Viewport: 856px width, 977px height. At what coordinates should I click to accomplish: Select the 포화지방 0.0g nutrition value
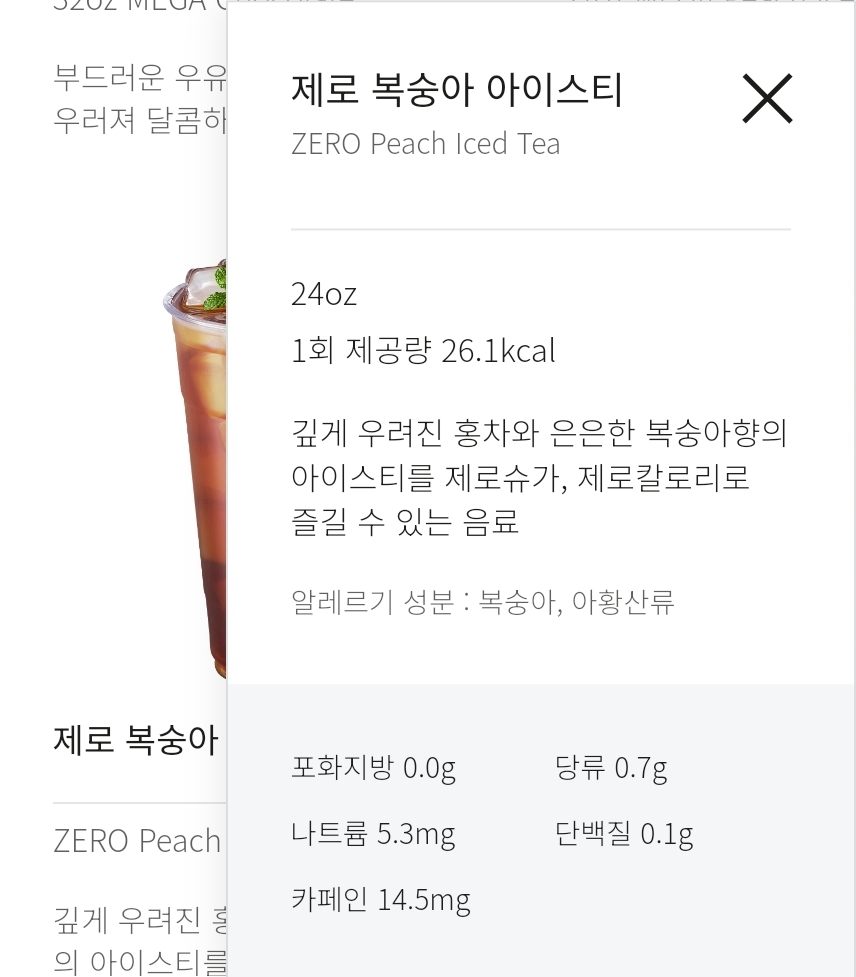pyautogui.click(x=374, y=769)
